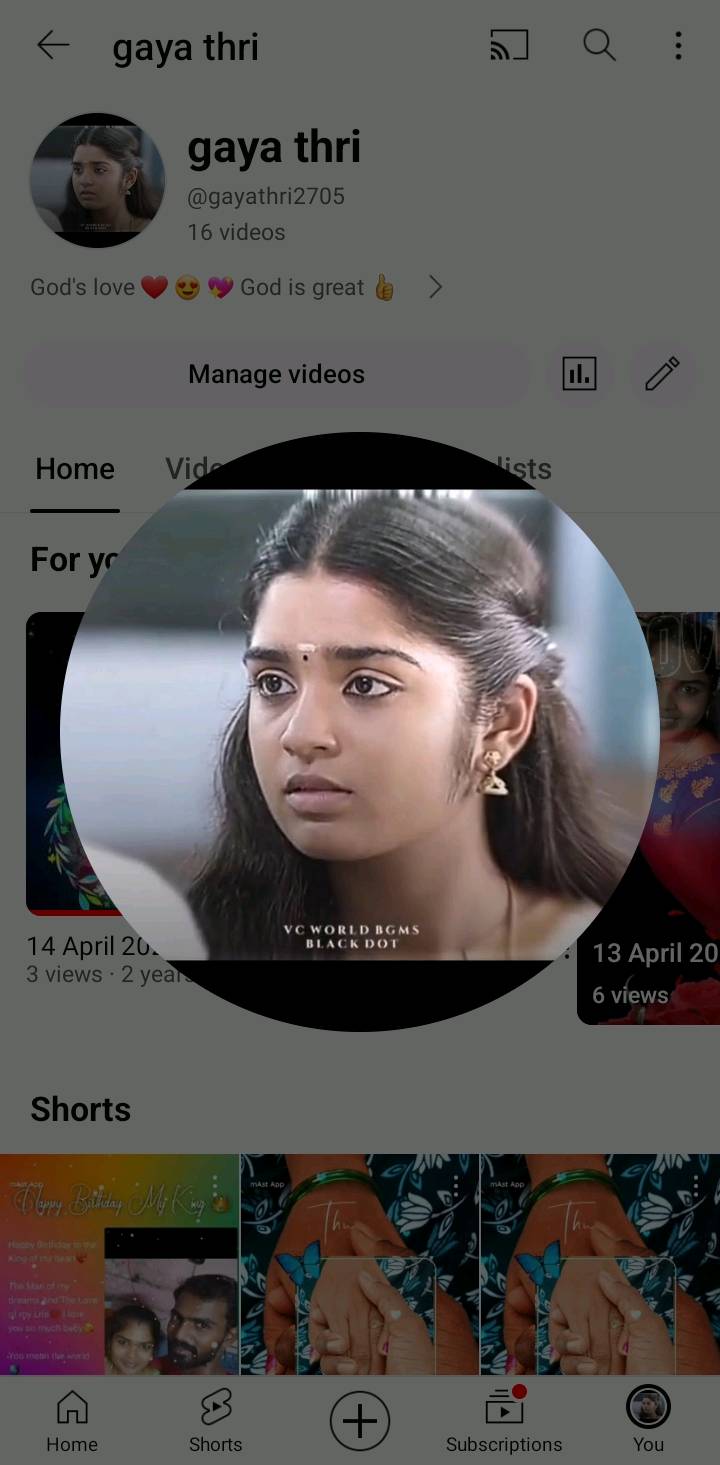Tap the small channel profile picture
720x1465 pixels.
coord(97,180)
